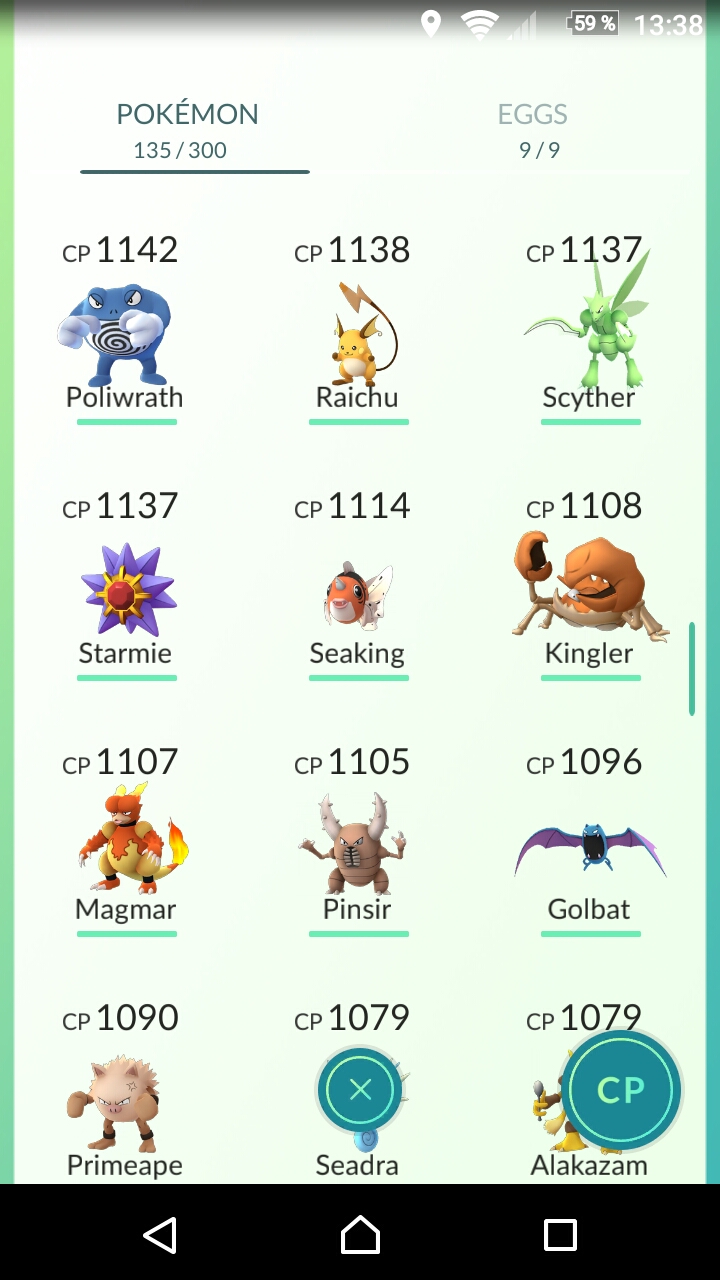This screenshot has height=1280, width=720.
Task: Close the Pokémon list with X button
Action: point(360,1090)
